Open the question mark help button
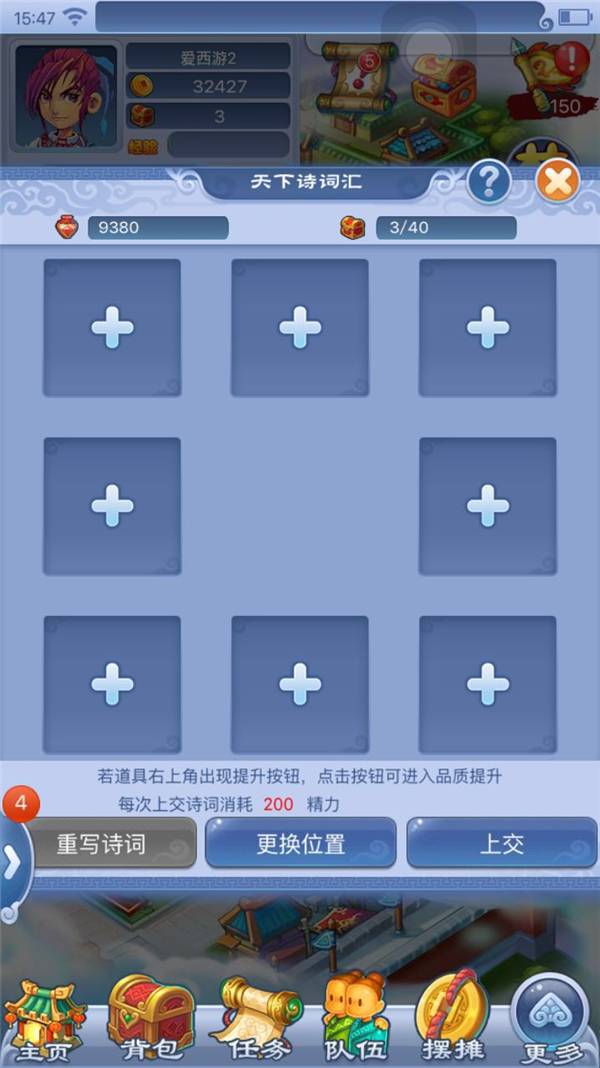 (x=489, y=181)
